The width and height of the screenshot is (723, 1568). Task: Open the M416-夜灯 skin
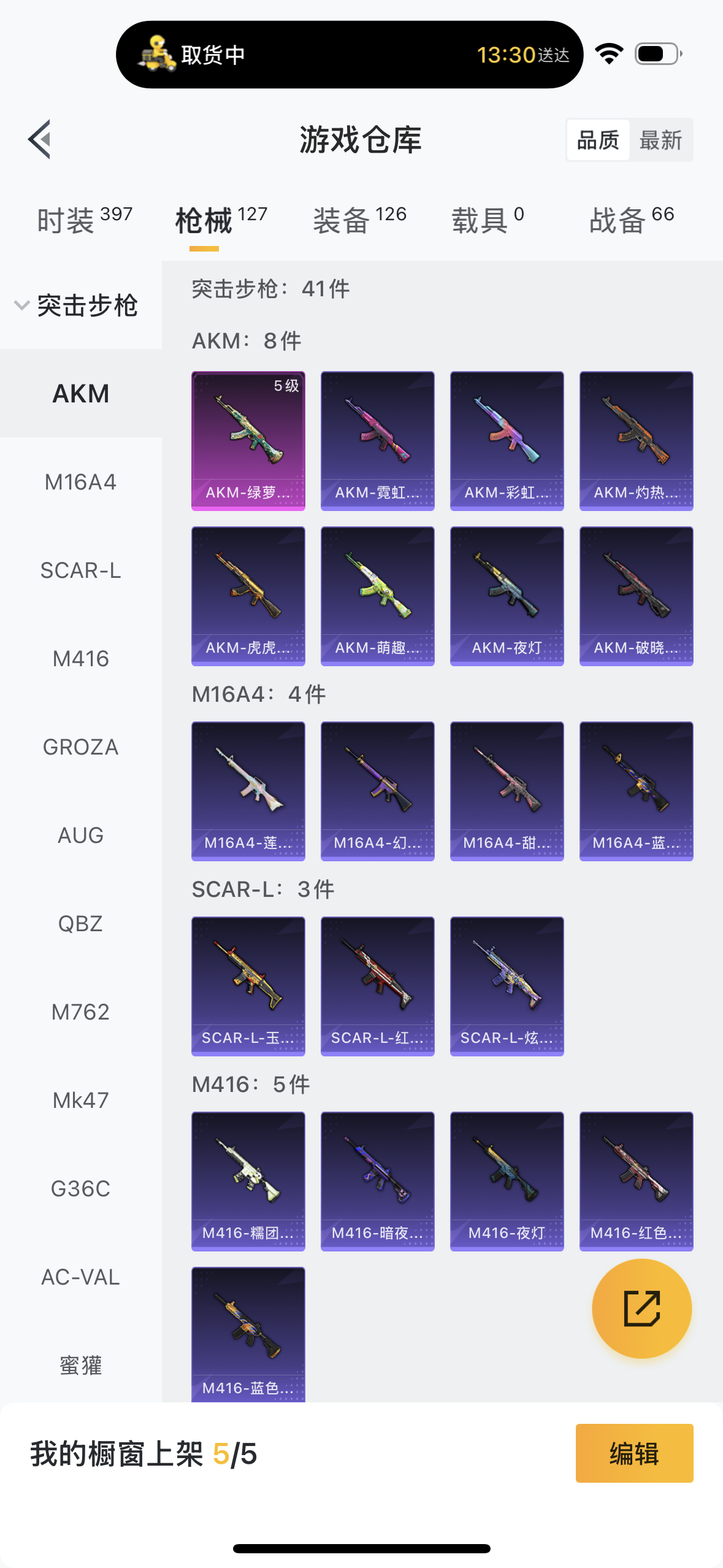tap(507, 1181)
